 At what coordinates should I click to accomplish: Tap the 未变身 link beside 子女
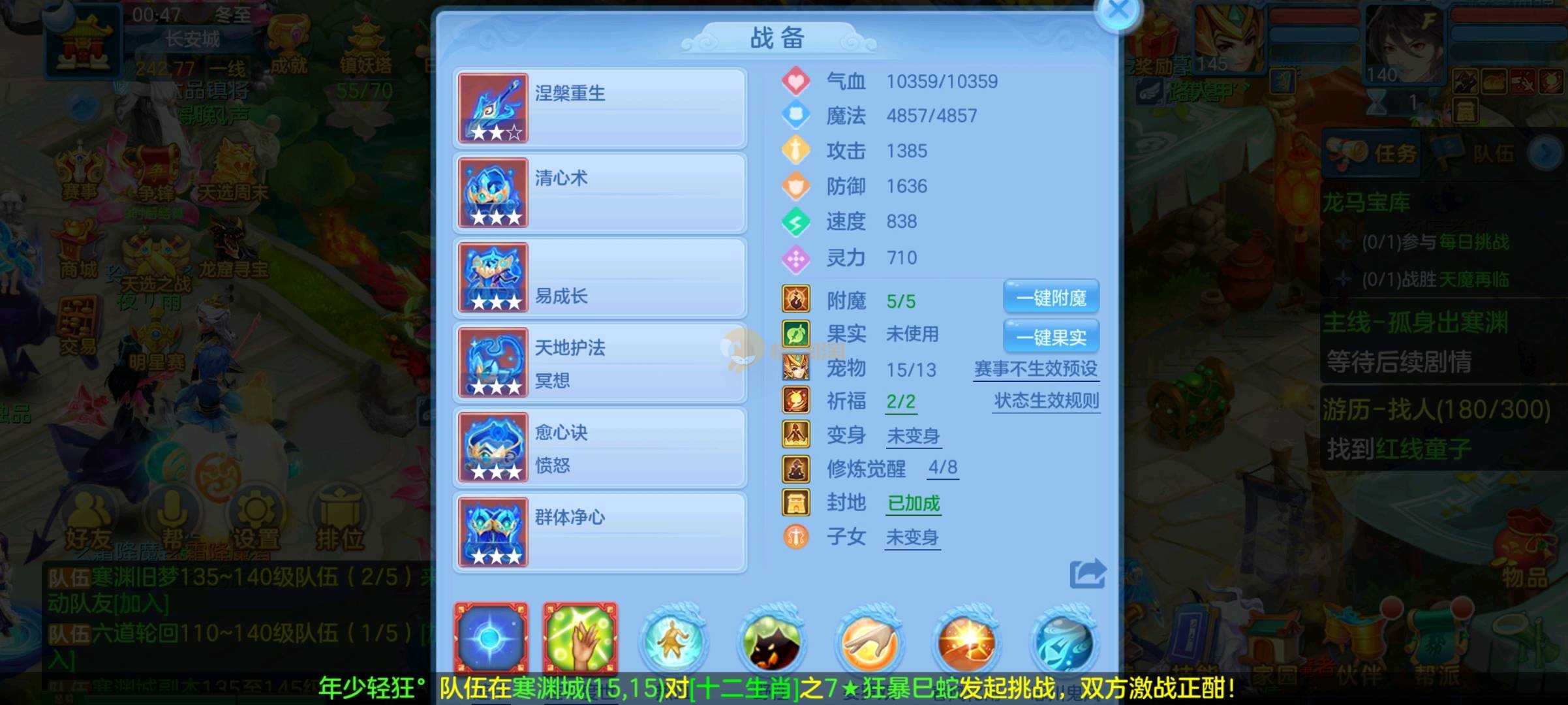[912, 537]
